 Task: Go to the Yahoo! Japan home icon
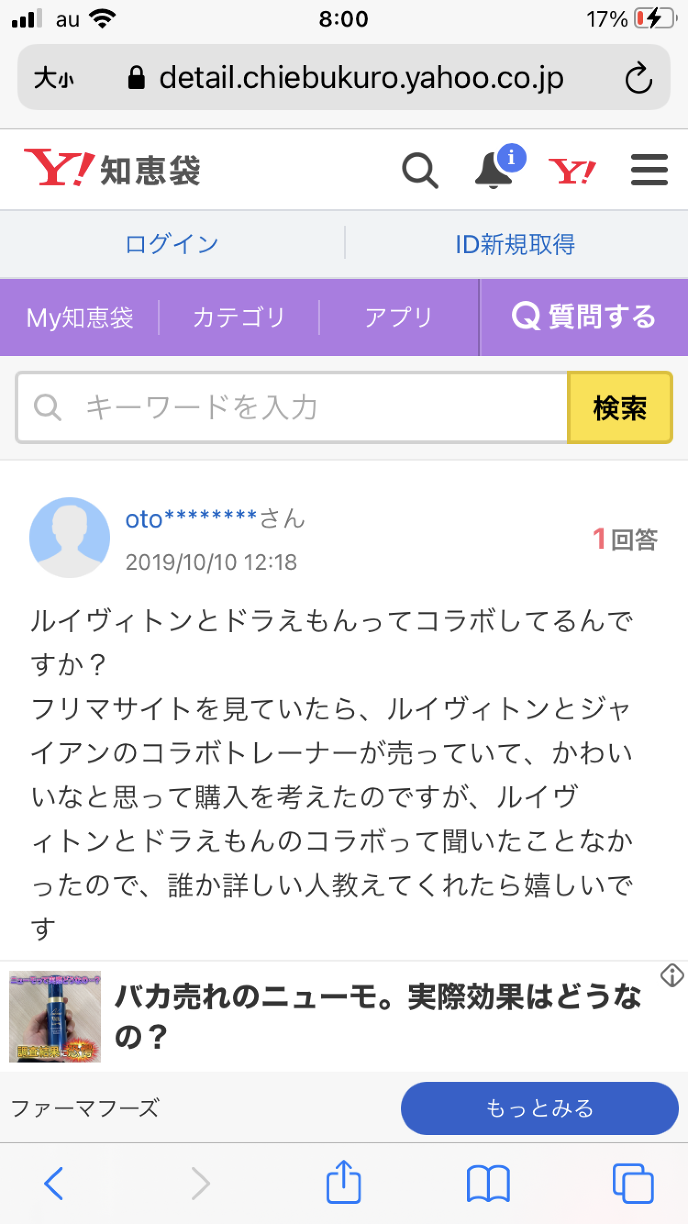573,171
